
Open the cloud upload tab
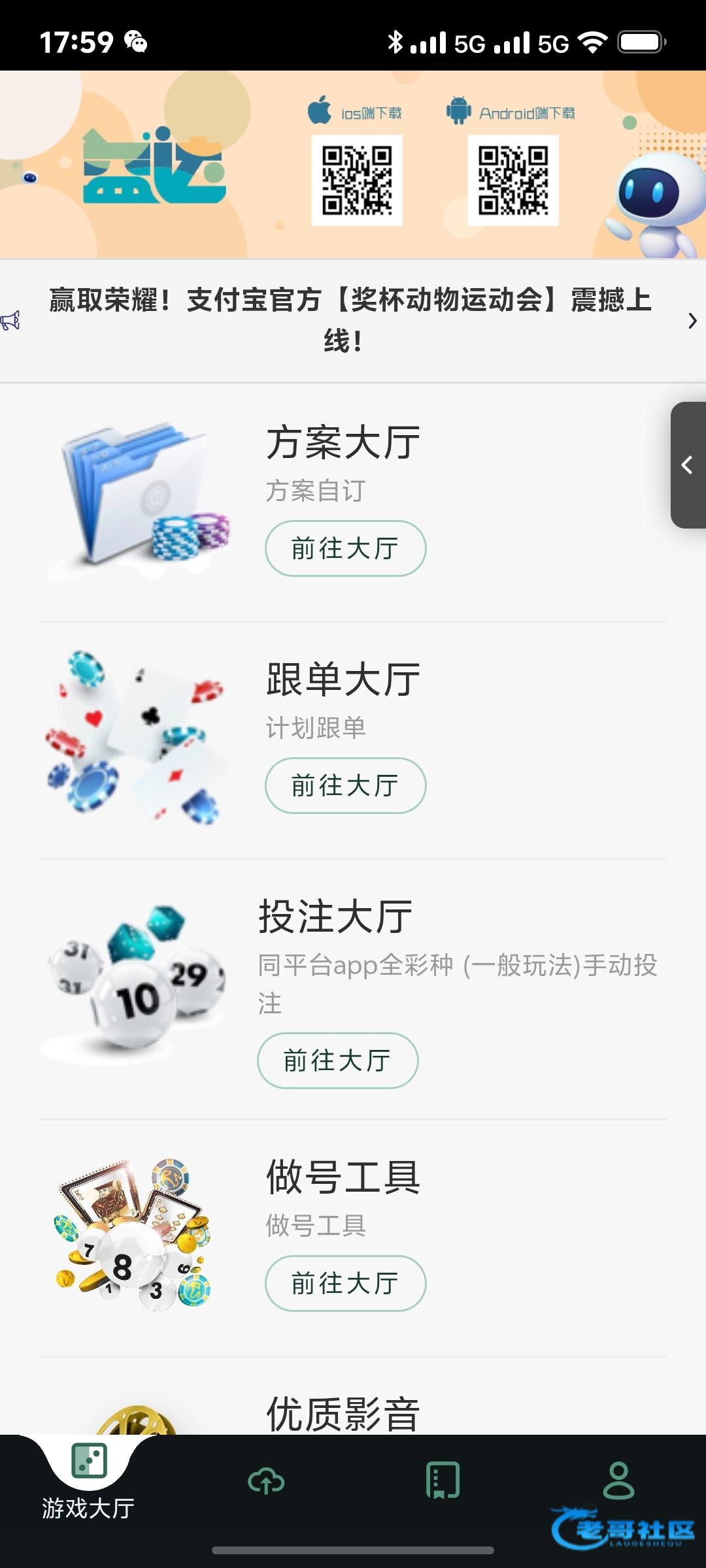(266, 1480)
